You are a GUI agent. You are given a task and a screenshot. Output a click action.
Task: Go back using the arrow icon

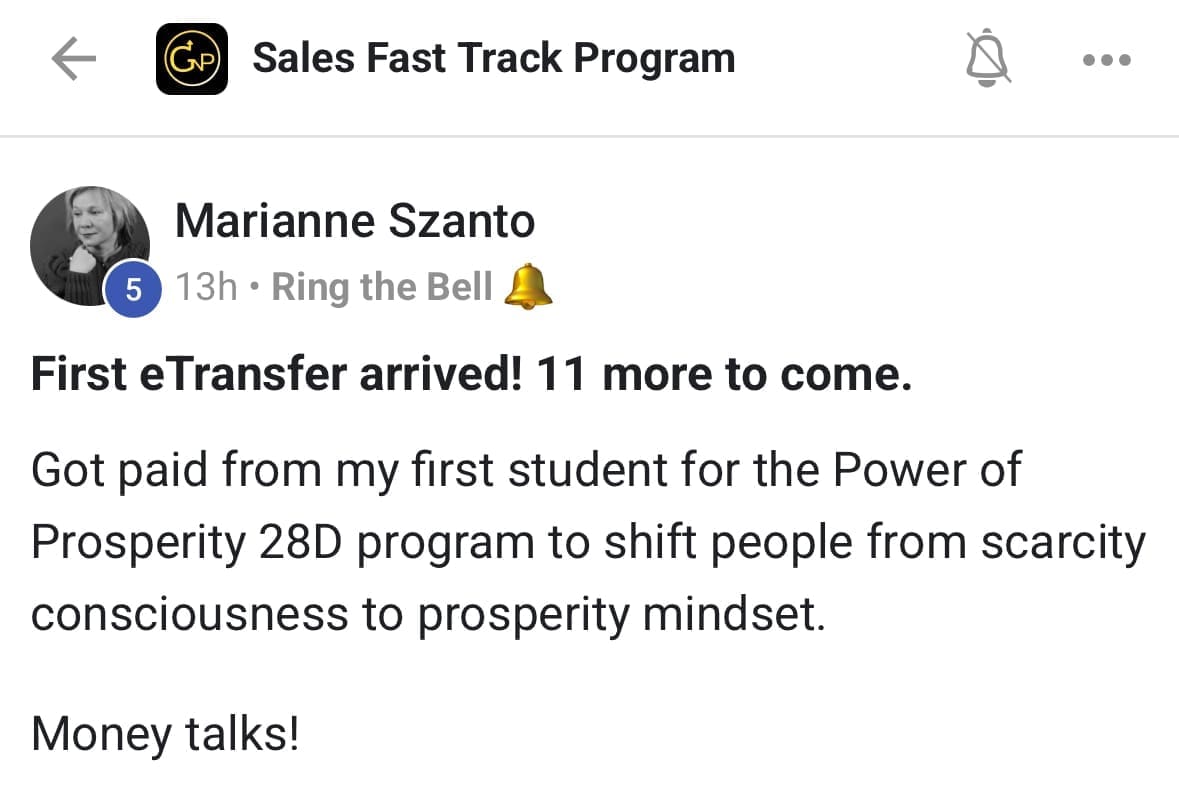coord(74,59)
